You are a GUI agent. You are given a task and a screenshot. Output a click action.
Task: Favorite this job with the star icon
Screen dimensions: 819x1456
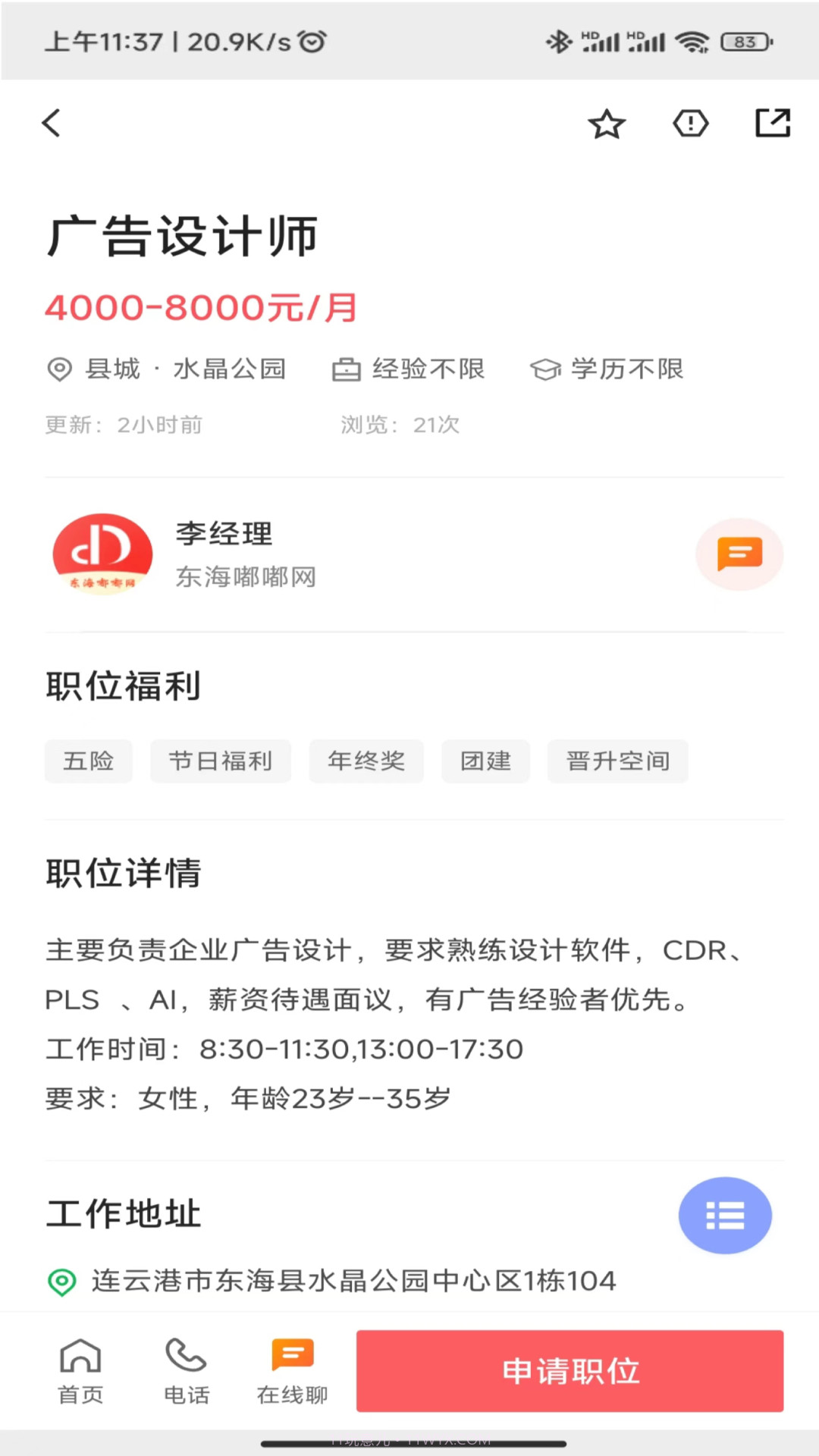[x=607, y=124]
